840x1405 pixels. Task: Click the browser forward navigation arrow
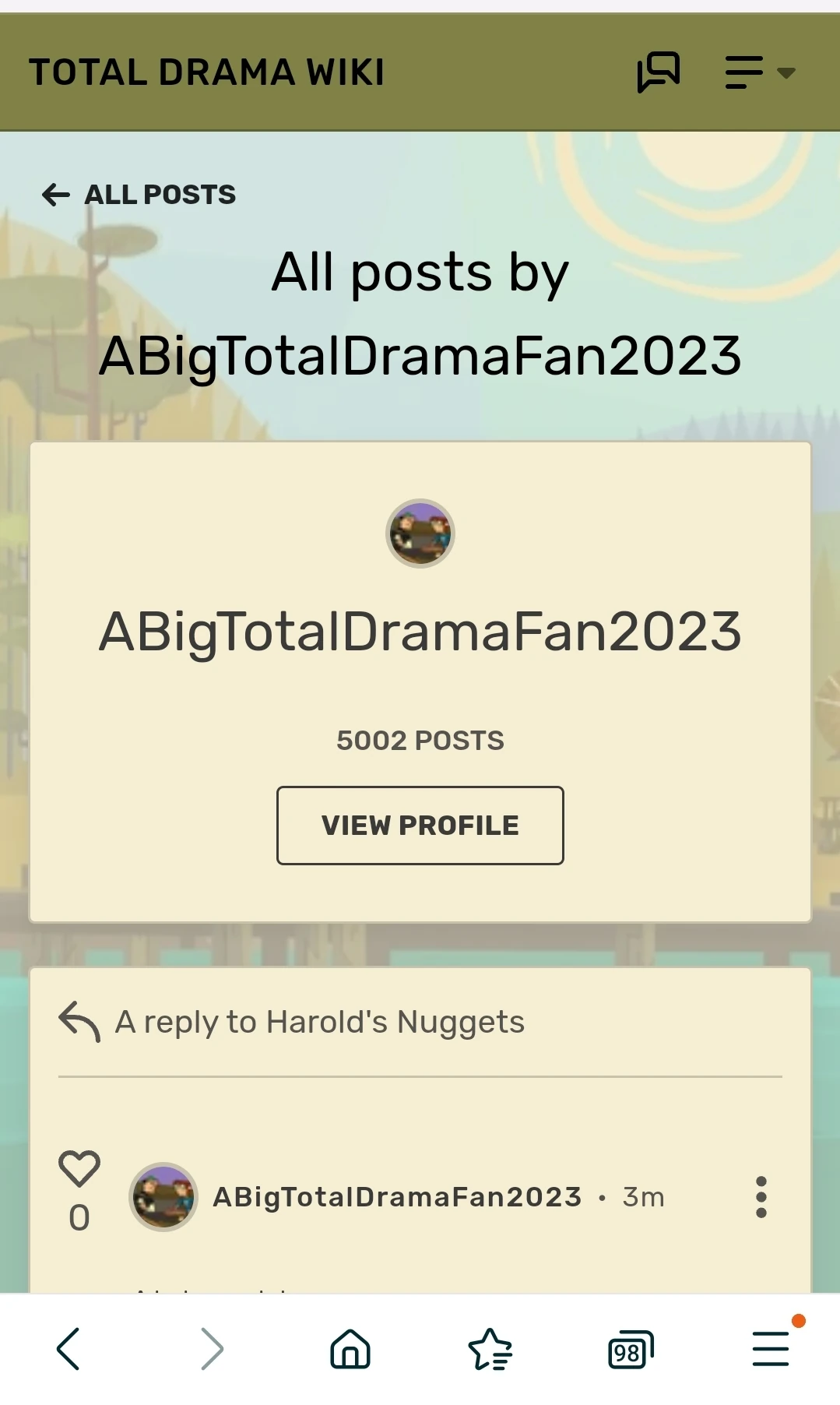209,1349
